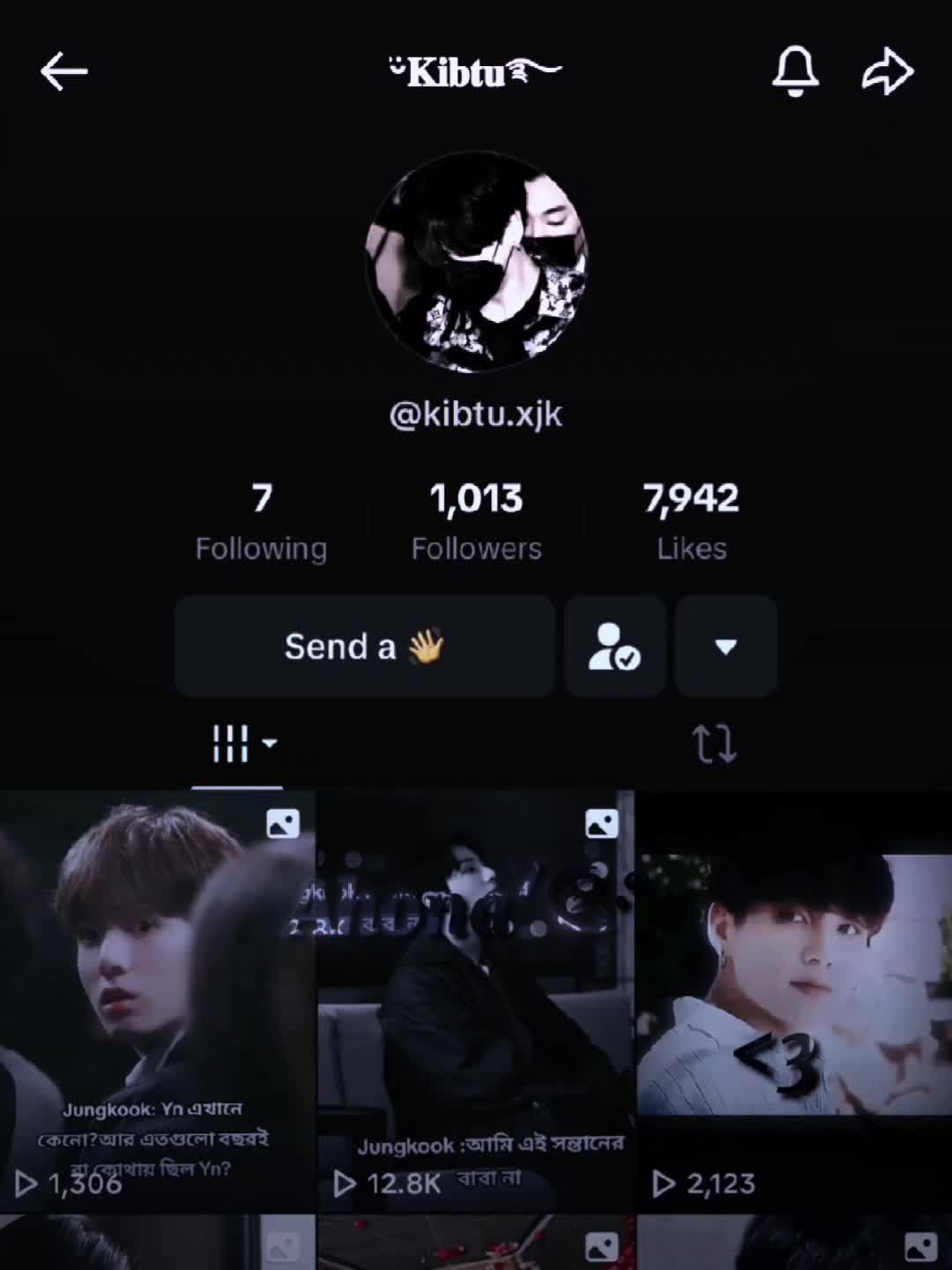View the Following list
Image resolution: width=952 pixels, height=1270 pixels.
261,521
